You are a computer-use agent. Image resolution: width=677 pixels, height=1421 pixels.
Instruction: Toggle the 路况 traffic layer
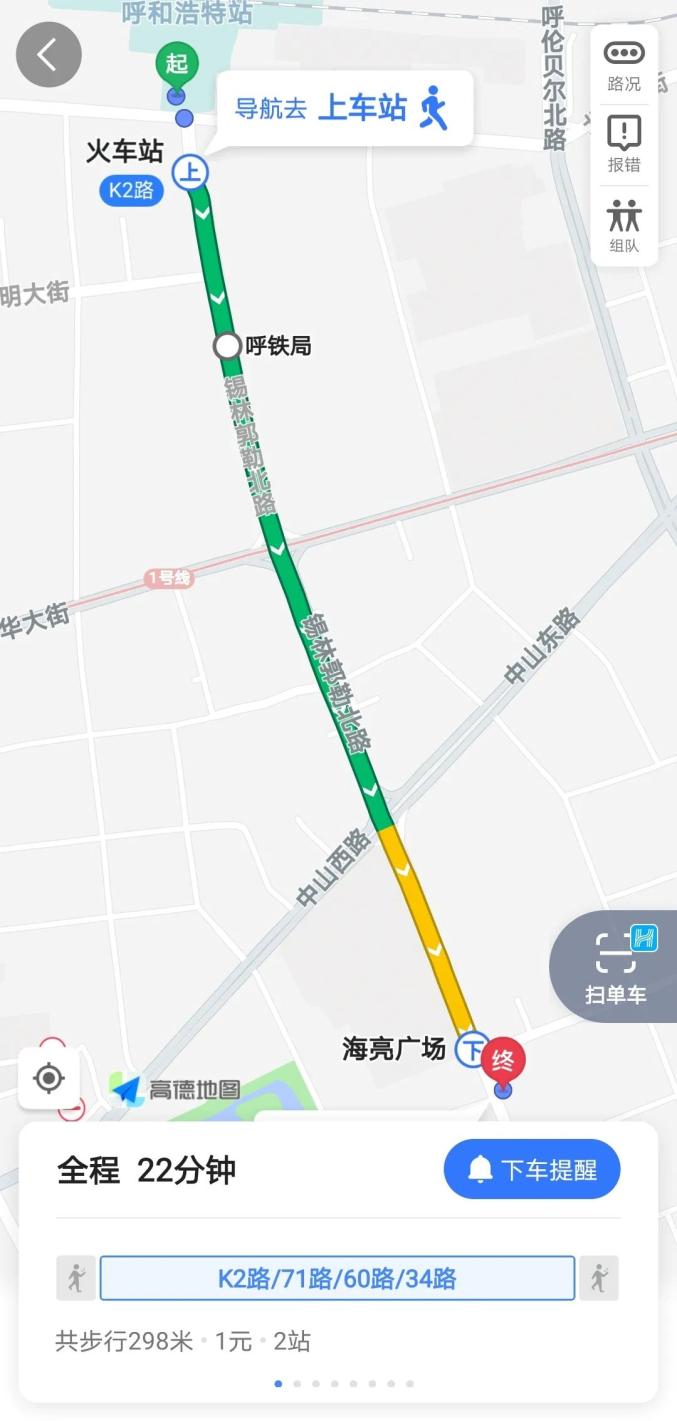[624, 64]
